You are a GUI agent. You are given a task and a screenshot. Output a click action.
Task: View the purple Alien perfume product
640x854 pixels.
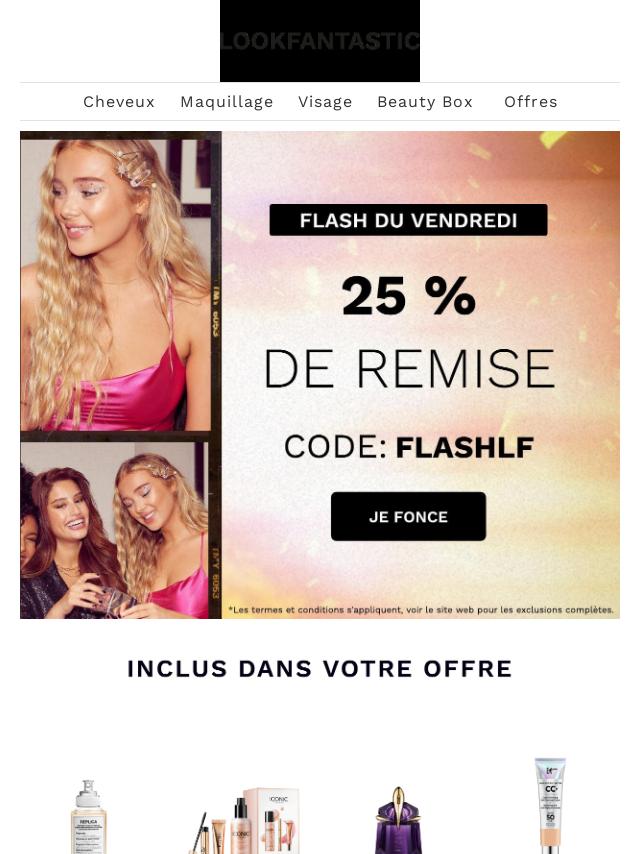pos(398,822)
